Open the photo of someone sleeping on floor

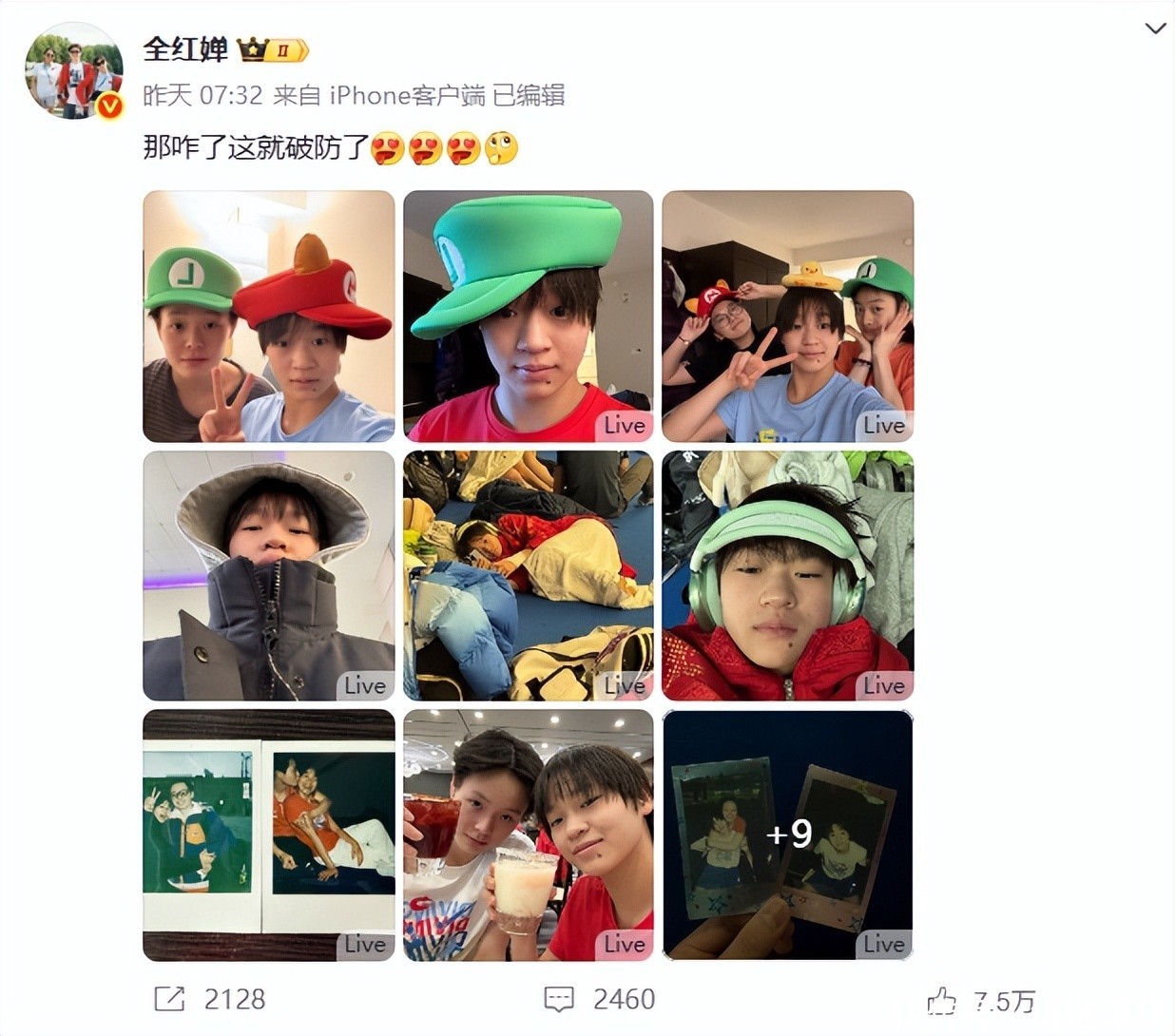pyautogui.click(x=529, y=576)
